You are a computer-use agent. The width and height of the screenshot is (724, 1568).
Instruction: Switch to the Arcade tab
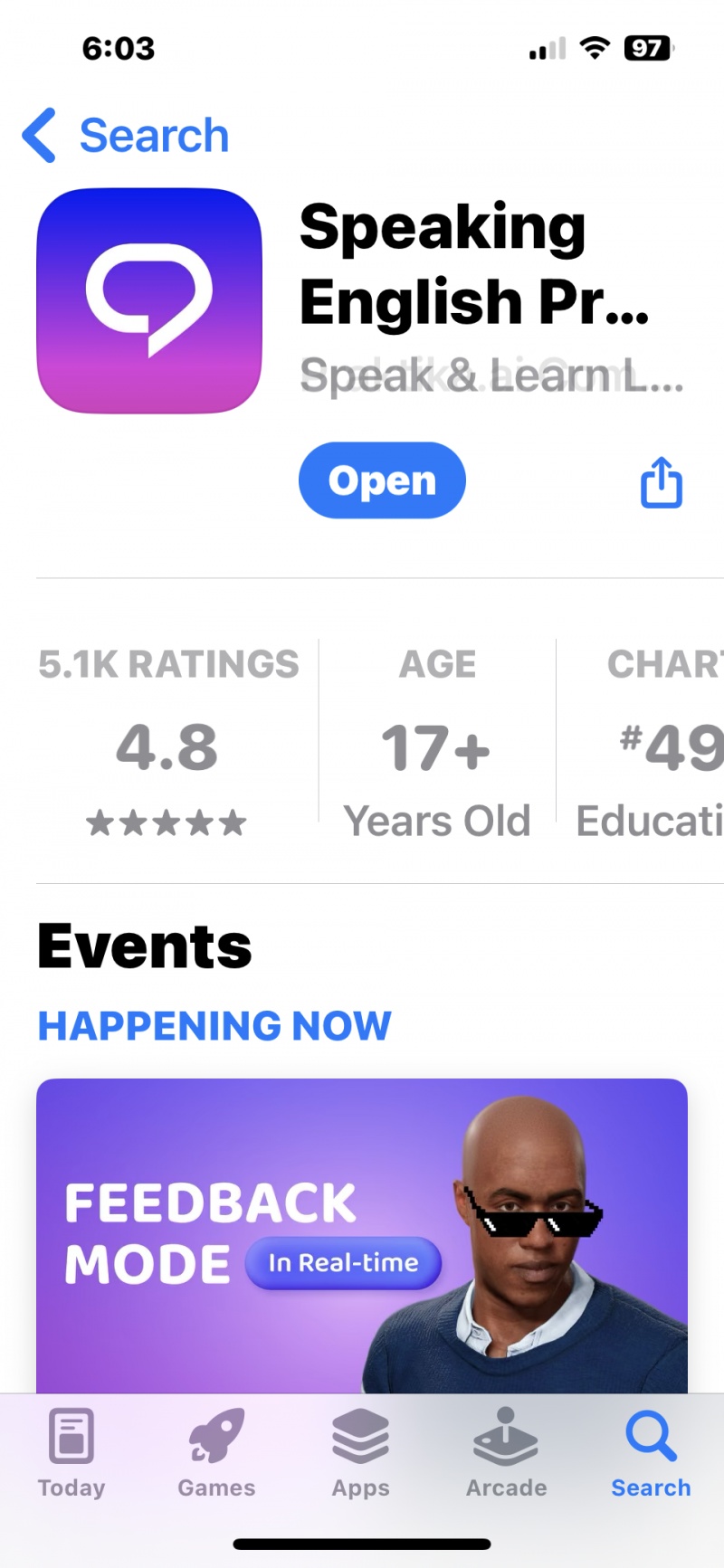506,1452
